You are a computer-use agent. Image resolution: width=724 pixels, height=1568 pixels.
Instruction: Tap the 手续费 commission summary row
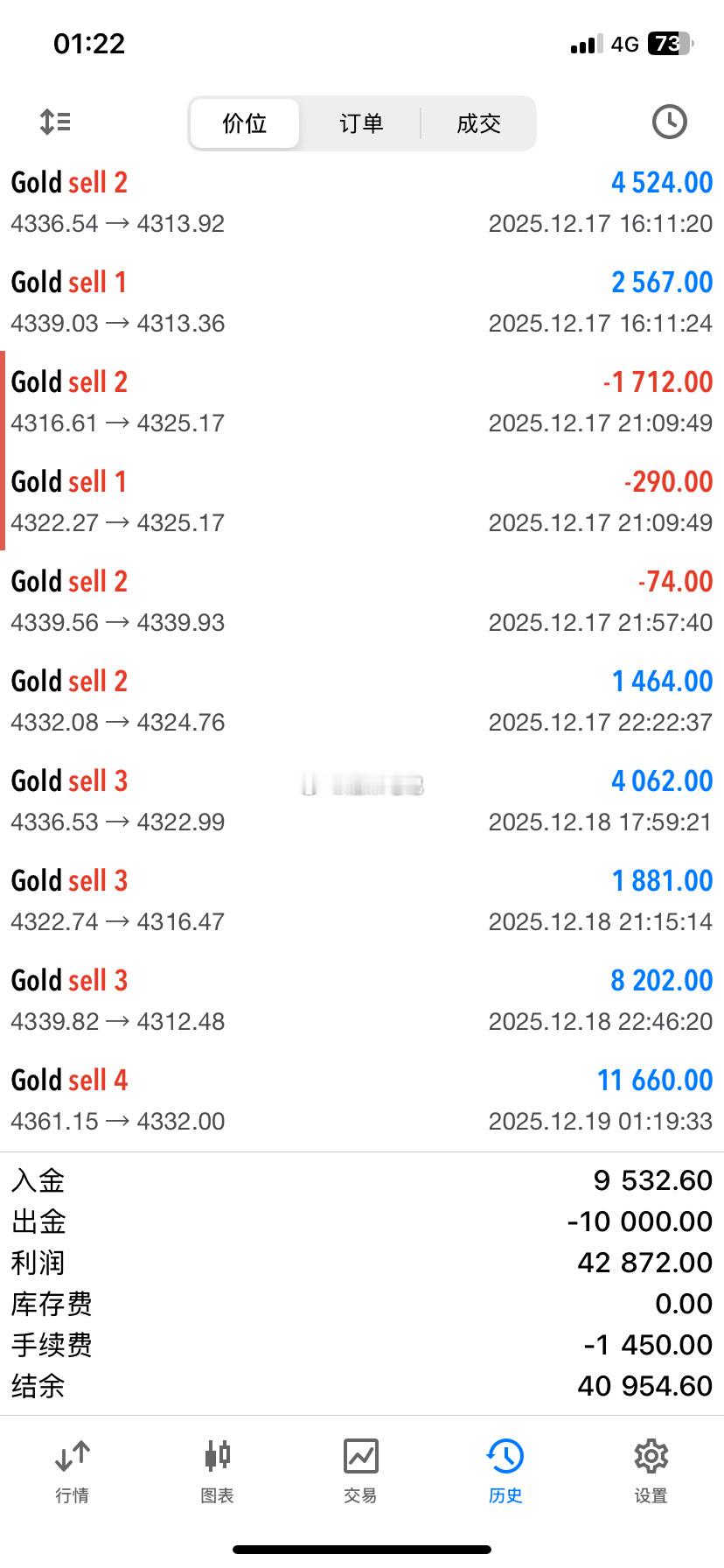[x=362, y=1345]
